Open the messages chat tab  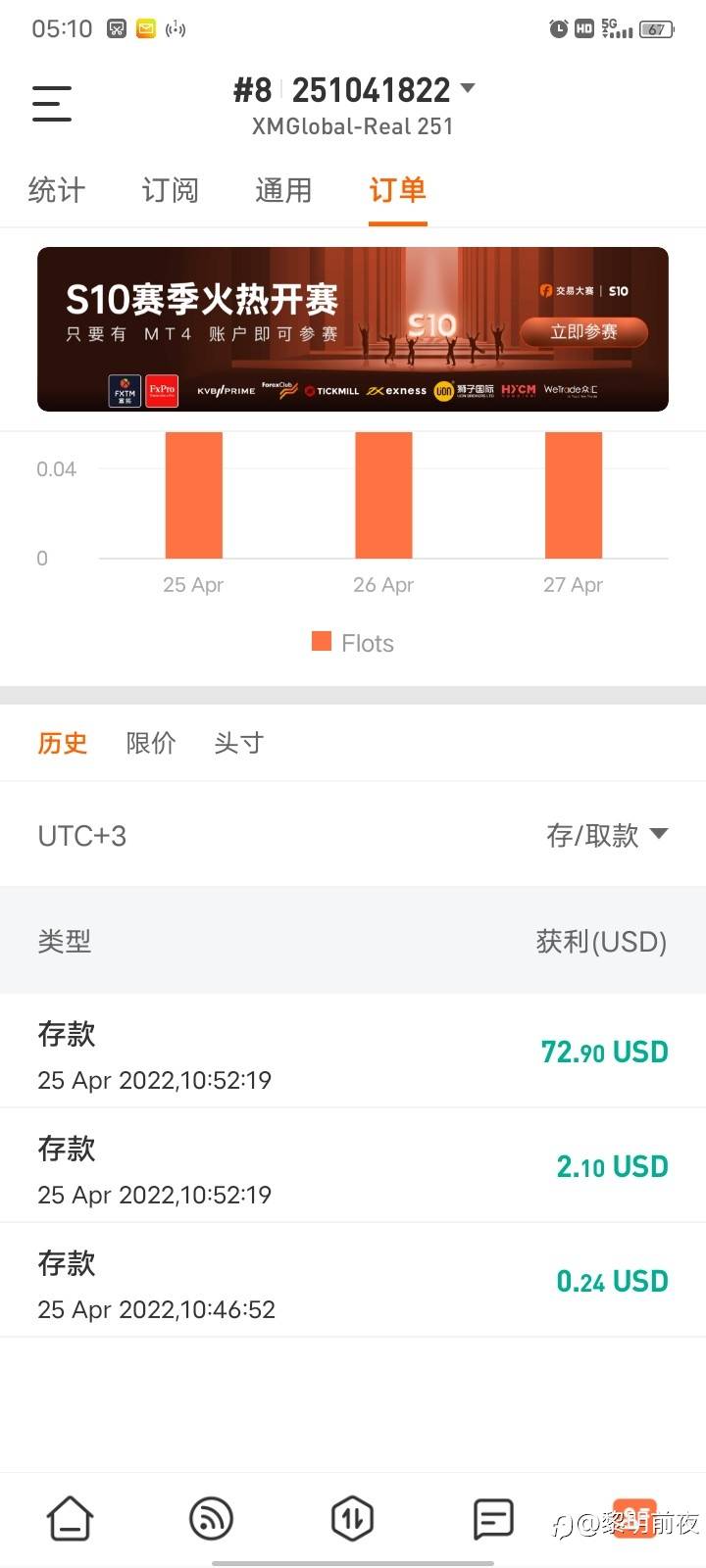coord(493,1519)
